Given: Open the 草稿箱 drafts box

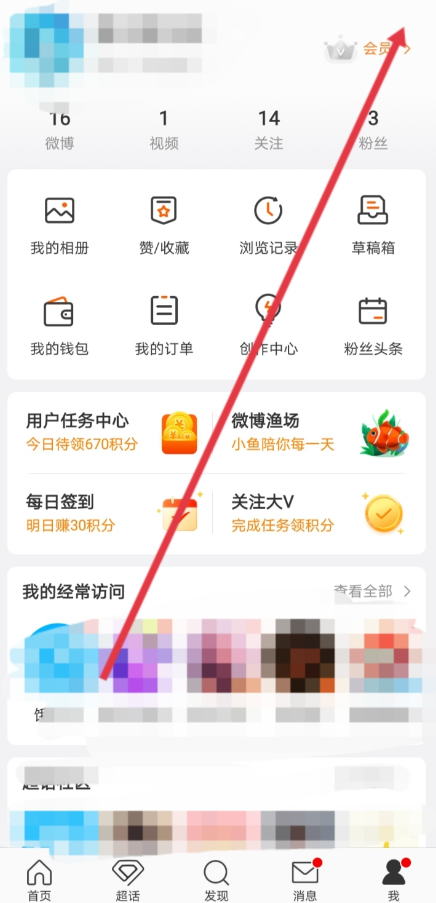Looking at the screenshot, I should pyautogui.click(x=373, y=225).
